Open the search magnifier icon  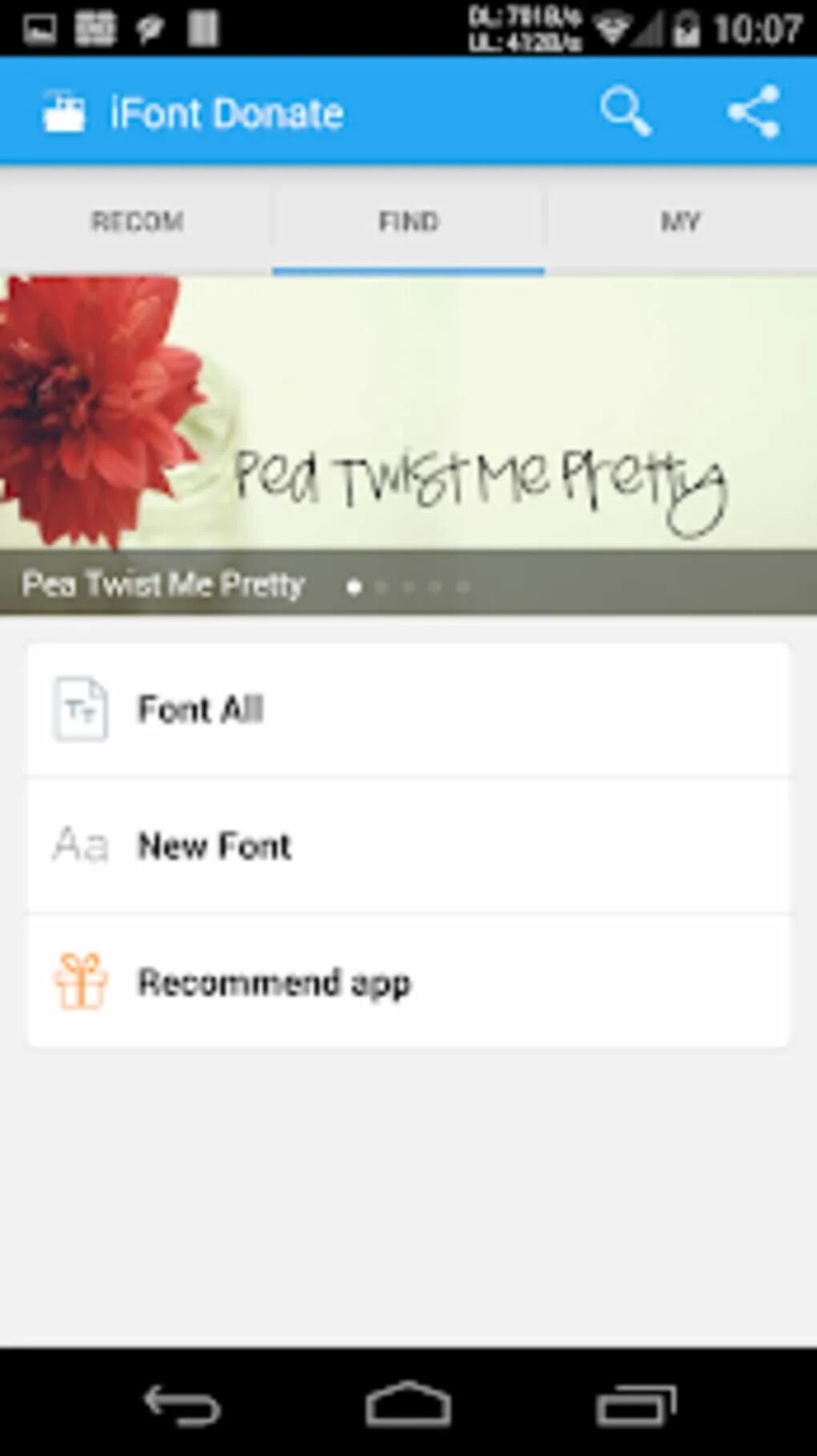(626, 111)
